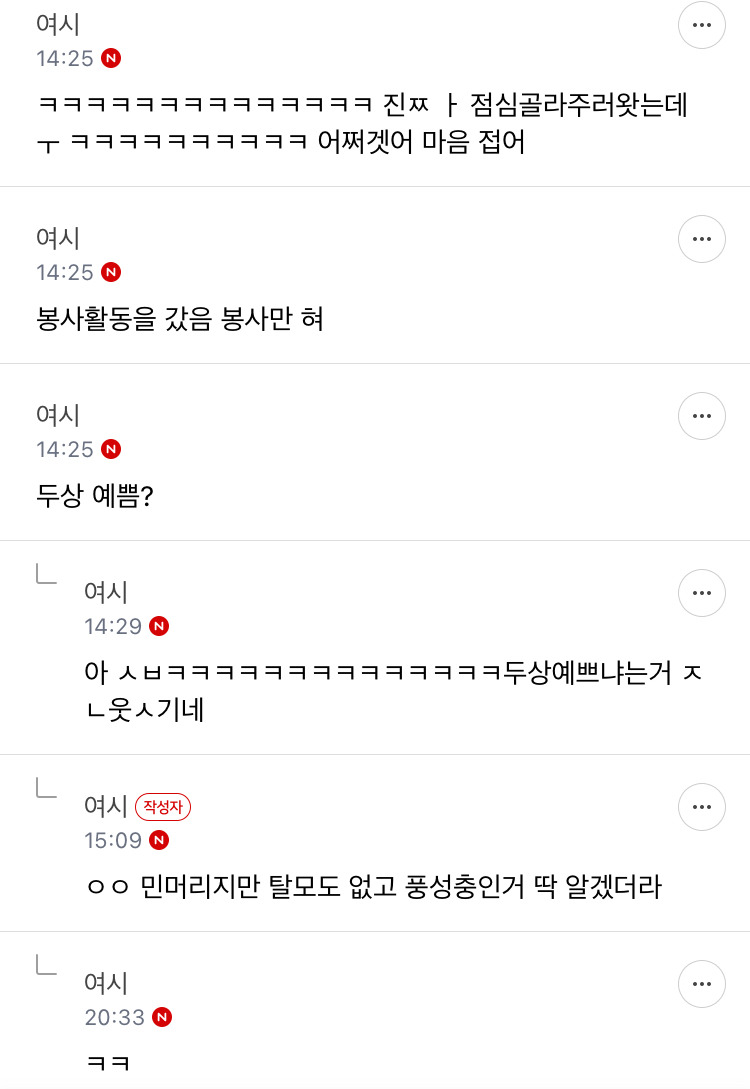Viewport: 750px width, 1089px height.
Task: Click the N badge beside the "두상 예쁨?" comment
Action: point(110,448)
